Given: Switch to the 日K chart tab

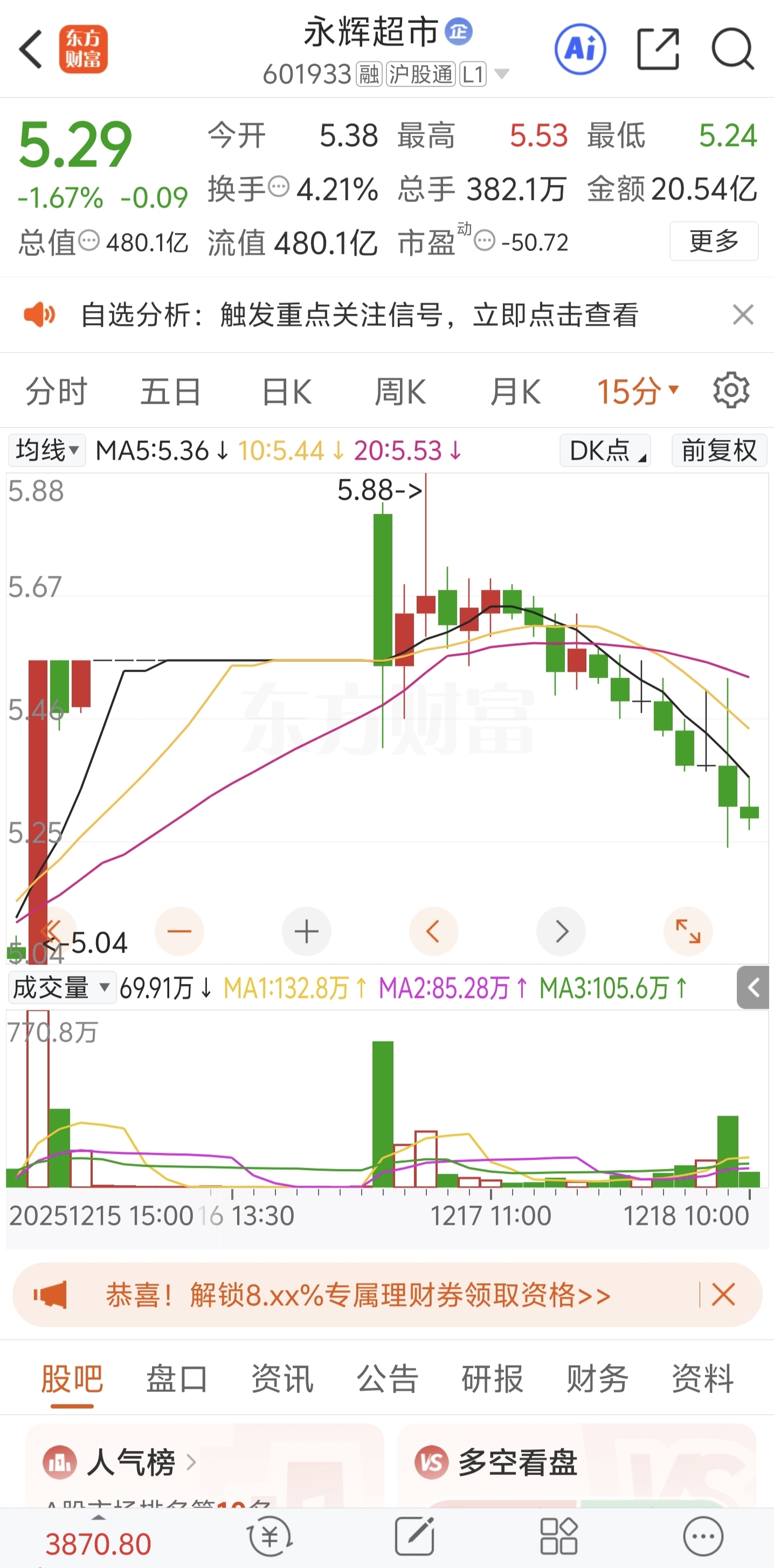Looking at the screenshot, I should point(287,391).
